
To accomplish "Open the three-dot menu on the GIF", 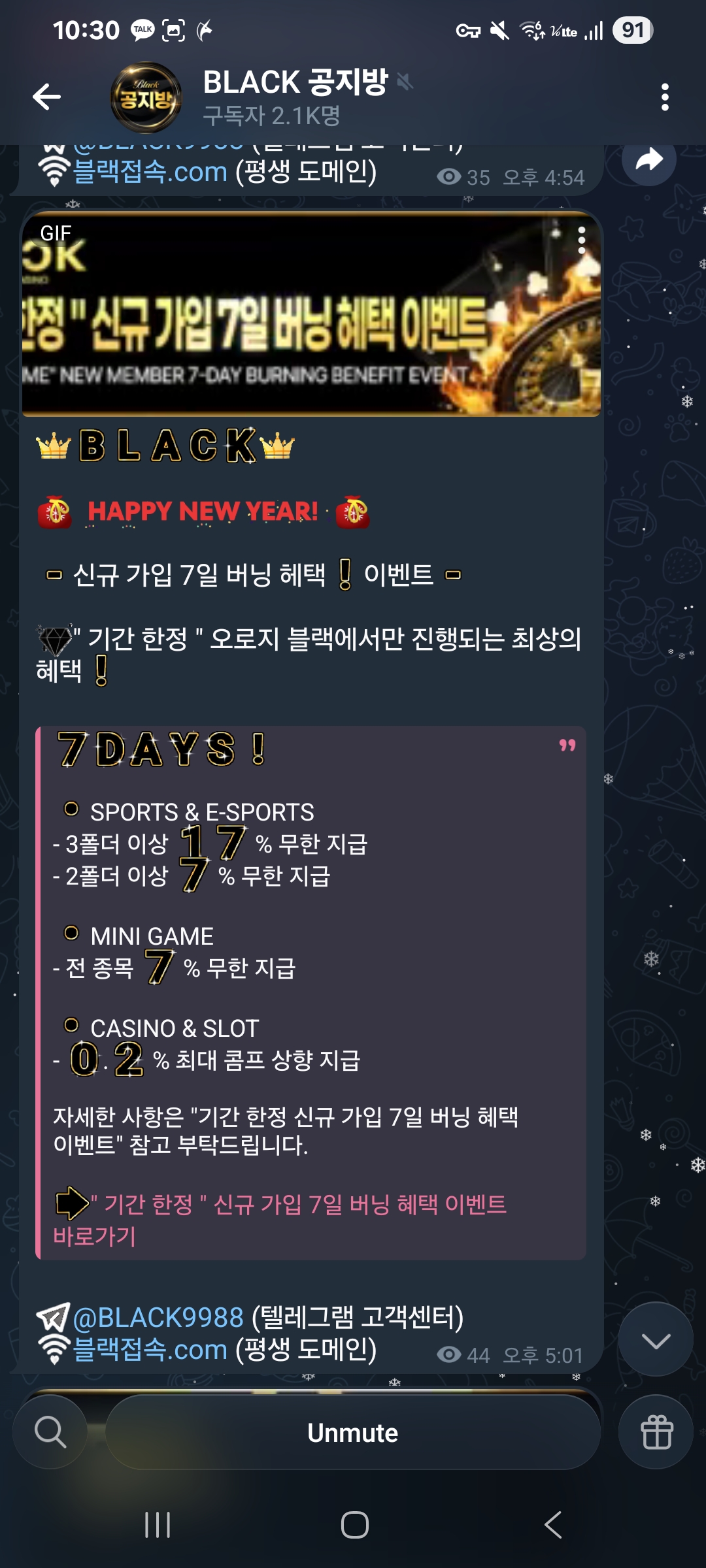I will [x=581, y=240].
